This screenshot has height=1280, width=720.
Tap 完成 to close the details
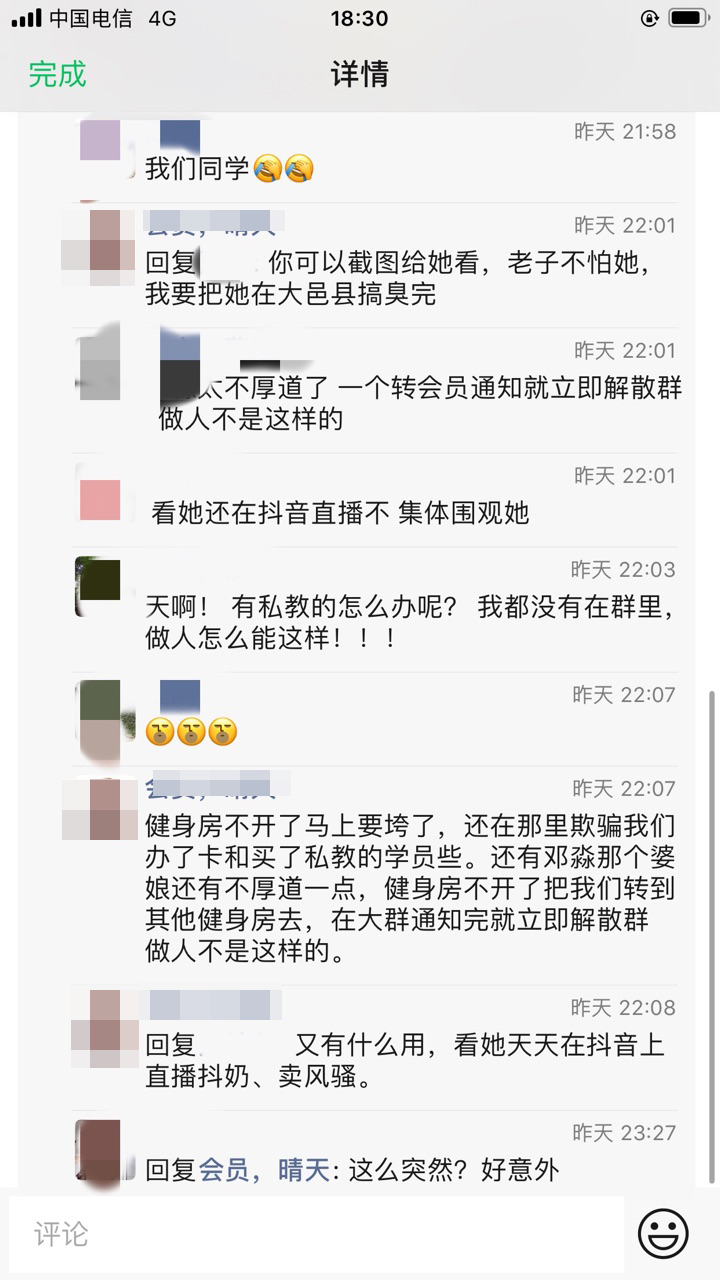[57, 74]
